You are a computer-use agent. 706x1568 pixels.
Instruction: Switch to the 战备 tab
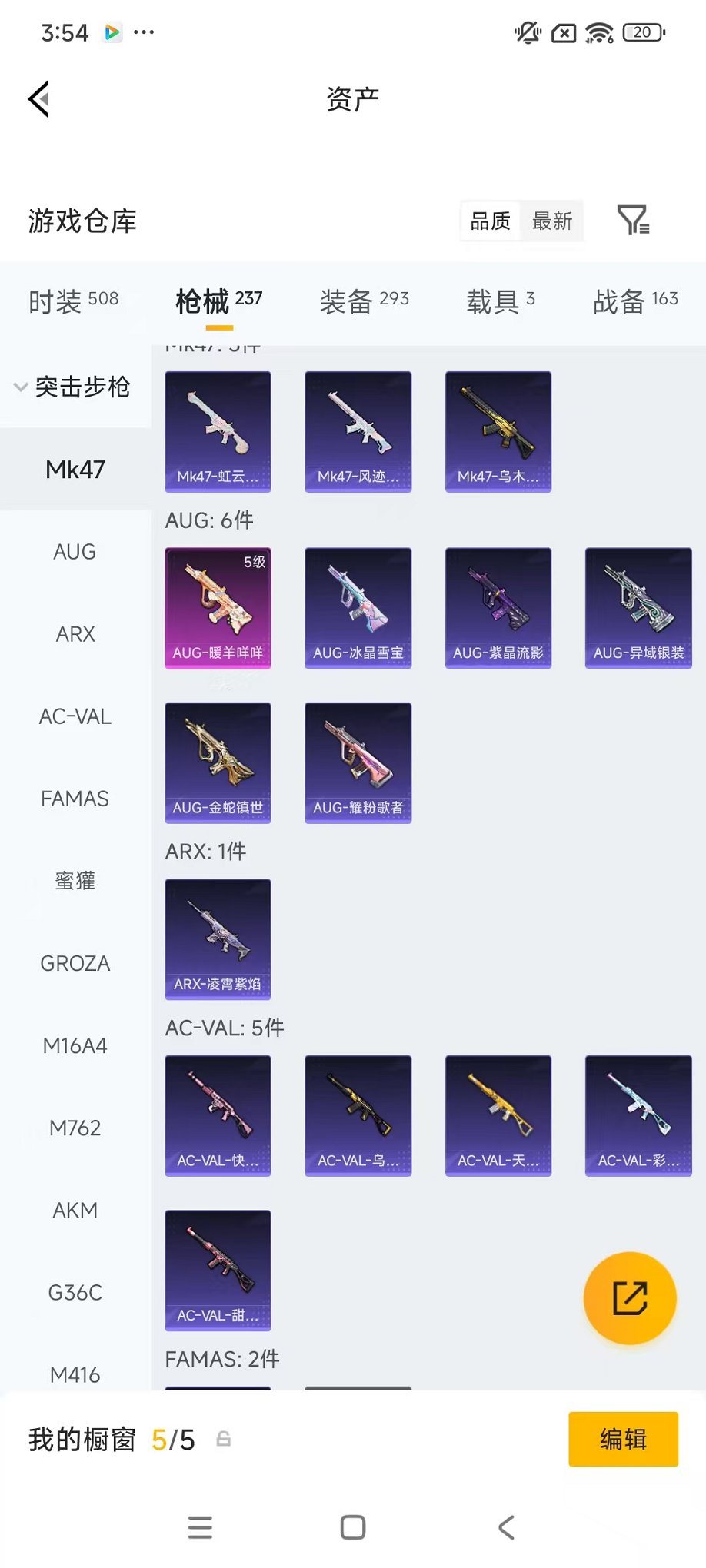click(635, 301)
